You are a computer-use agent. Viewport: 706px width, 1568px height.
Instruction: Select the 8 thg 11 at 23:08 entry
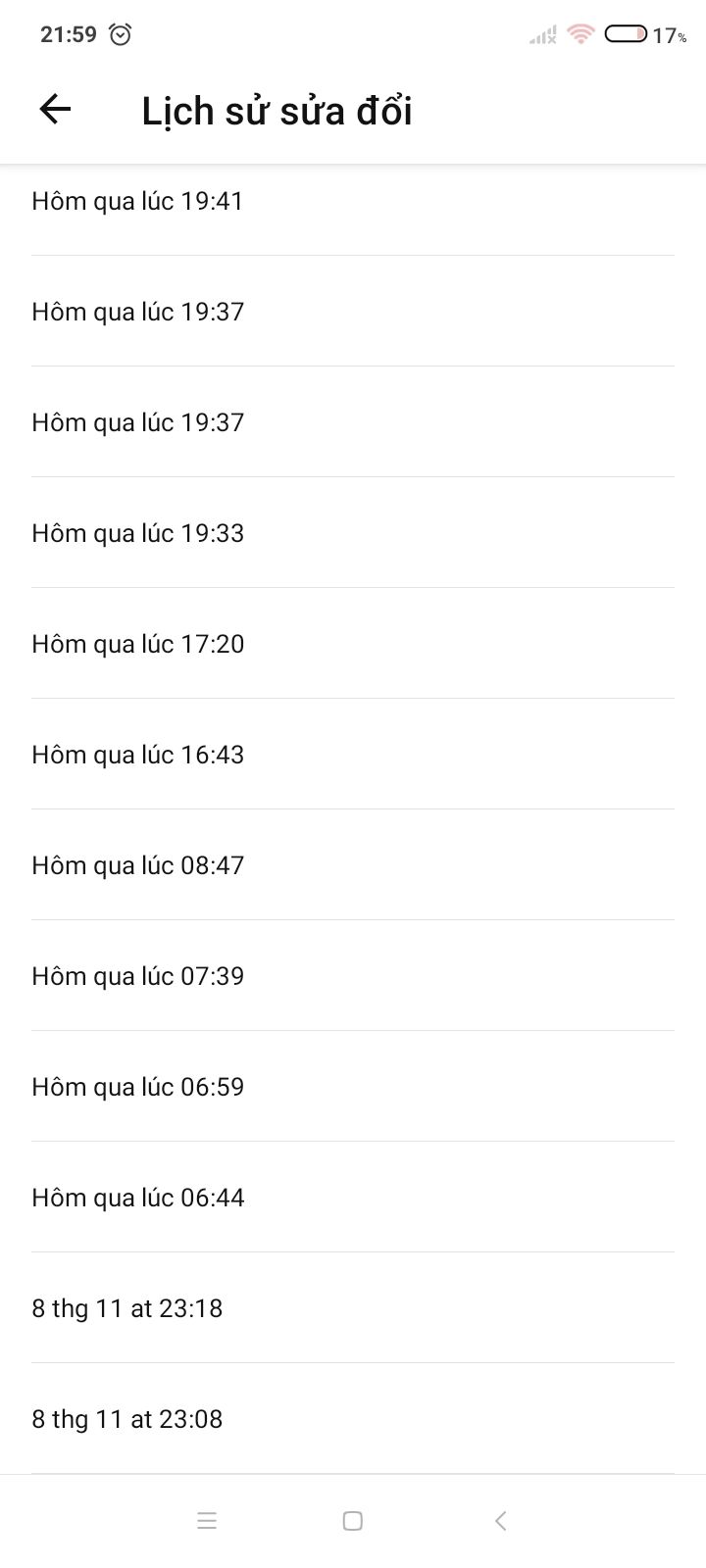[127, 1419]
